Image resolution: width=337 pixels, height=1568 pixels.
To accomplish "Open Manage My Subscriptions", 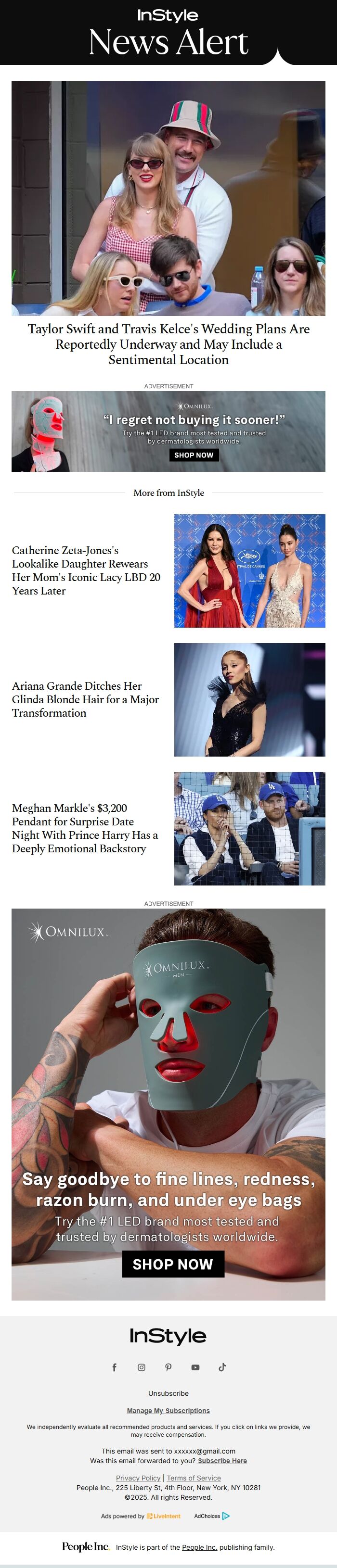I will (x=168, y=1410).
